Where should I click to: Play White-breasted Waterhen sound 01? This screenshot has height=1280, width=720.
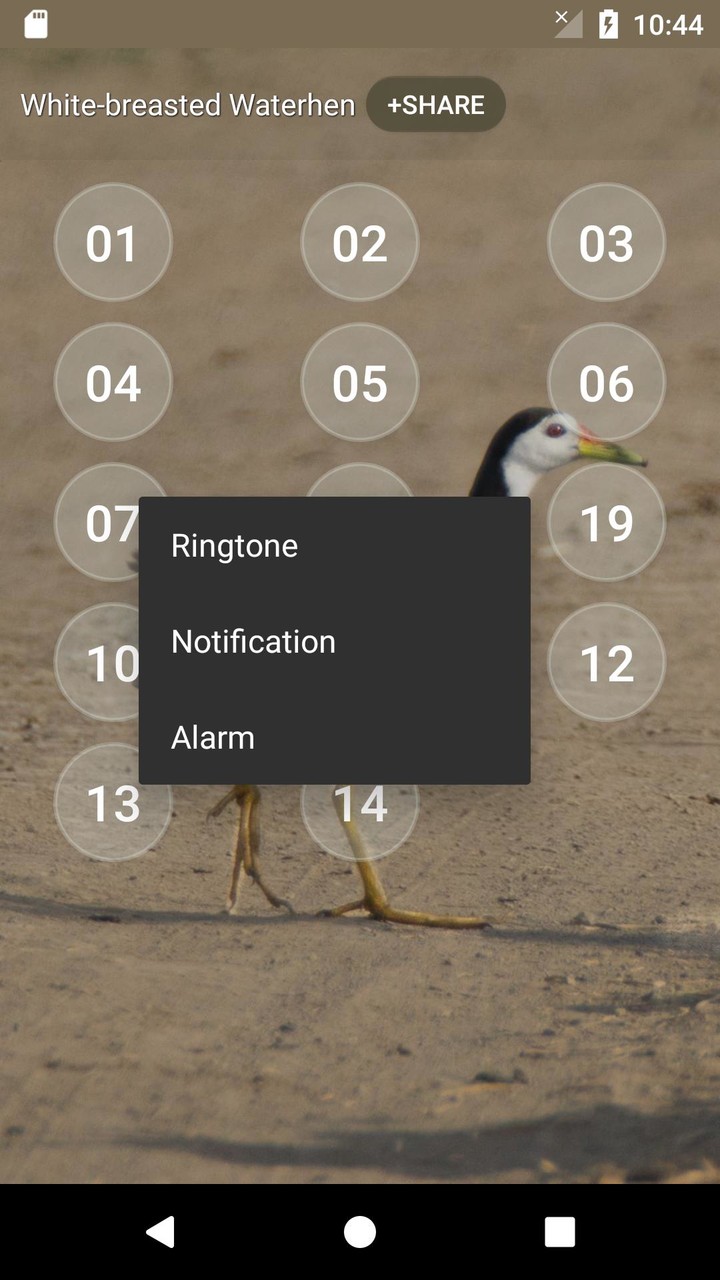(x=113, y=242)
